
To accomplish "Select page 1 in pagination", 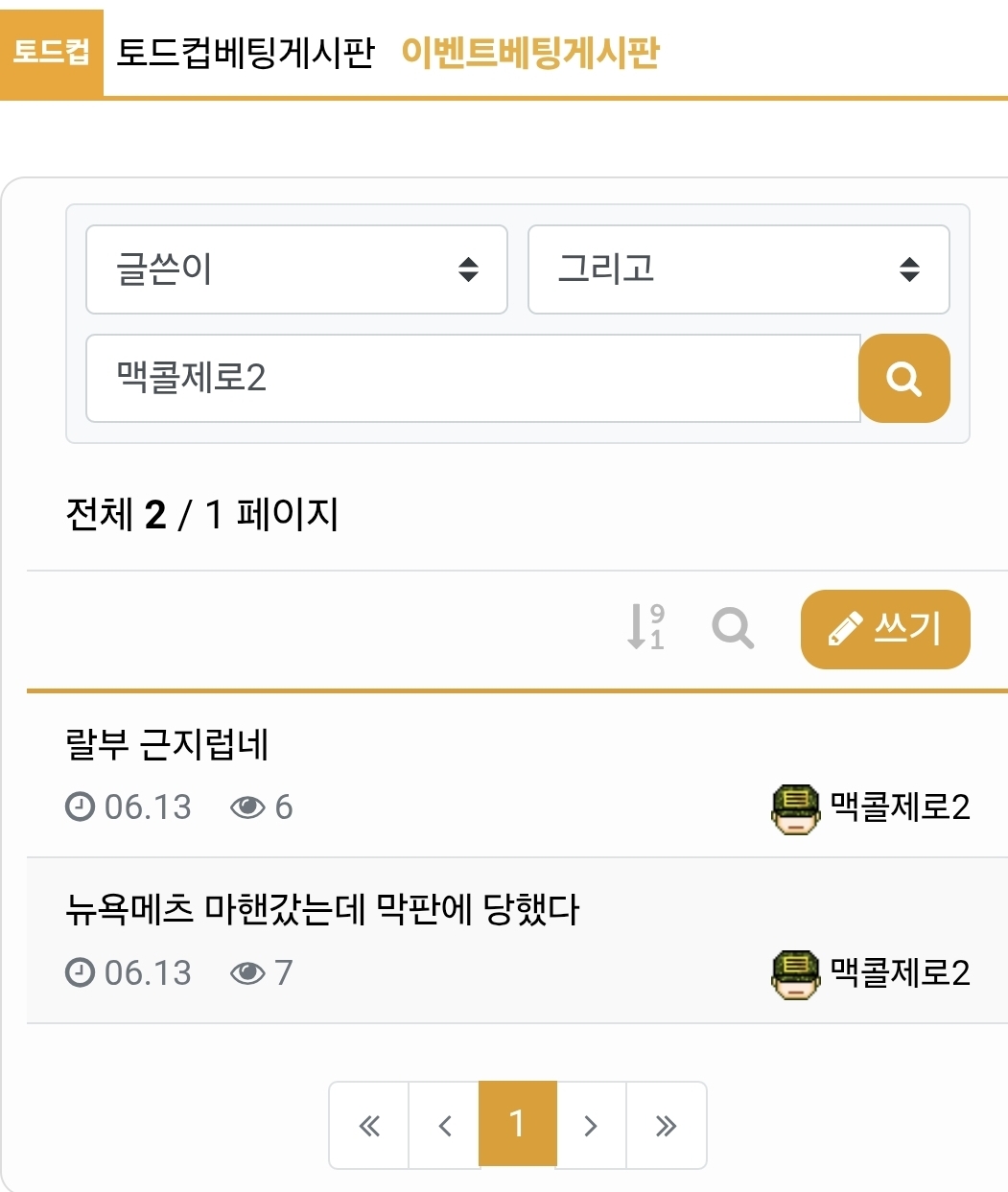I will point(517,1123).
